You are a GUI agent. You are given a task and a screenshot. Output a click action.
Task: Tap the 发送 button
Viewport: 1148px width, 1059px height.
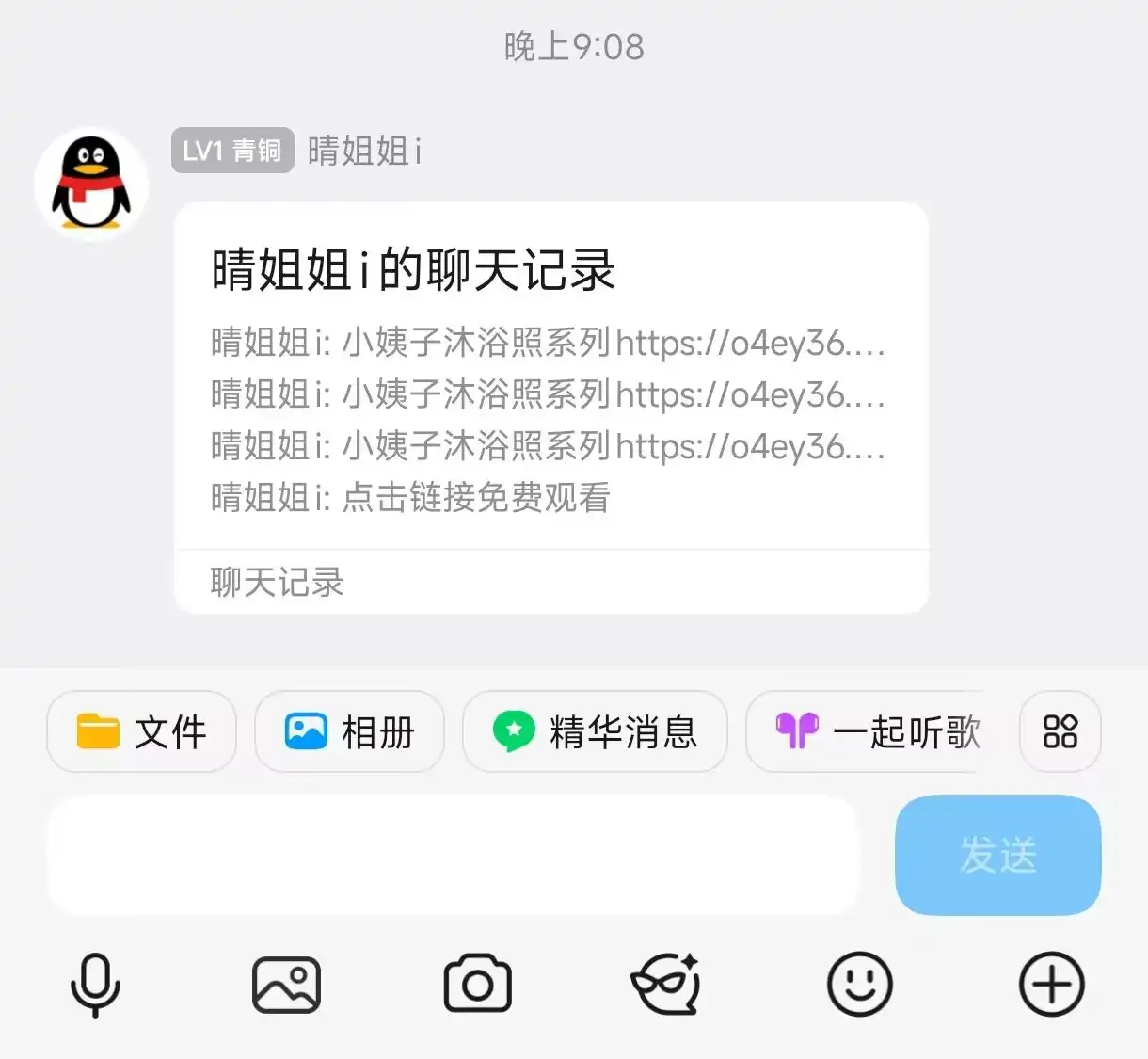pyautogui.click(x=997, y=855)
